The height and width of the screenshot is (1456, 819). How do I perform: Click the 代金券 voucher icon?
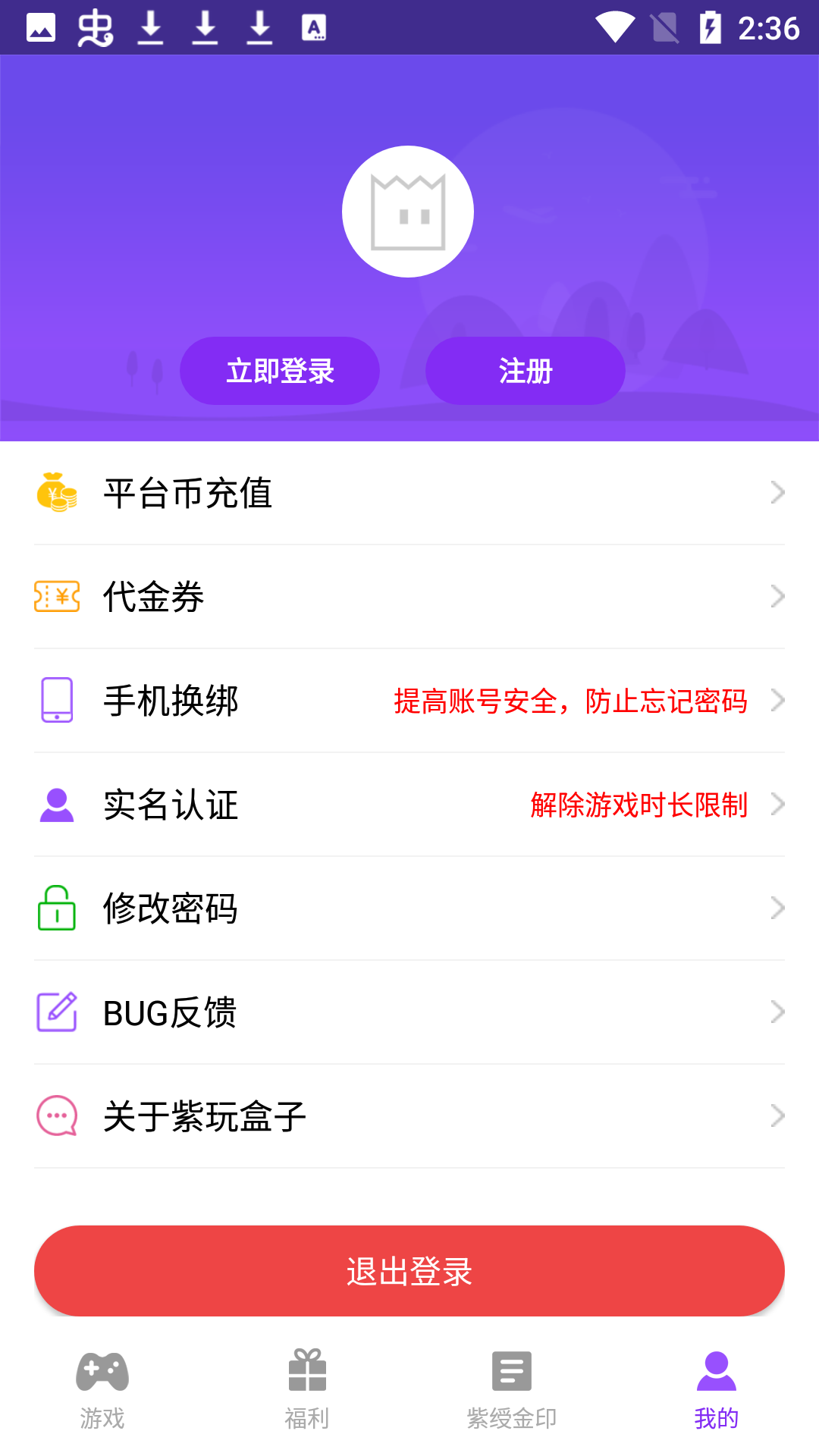pyautogui.click(x=57, y=597)
